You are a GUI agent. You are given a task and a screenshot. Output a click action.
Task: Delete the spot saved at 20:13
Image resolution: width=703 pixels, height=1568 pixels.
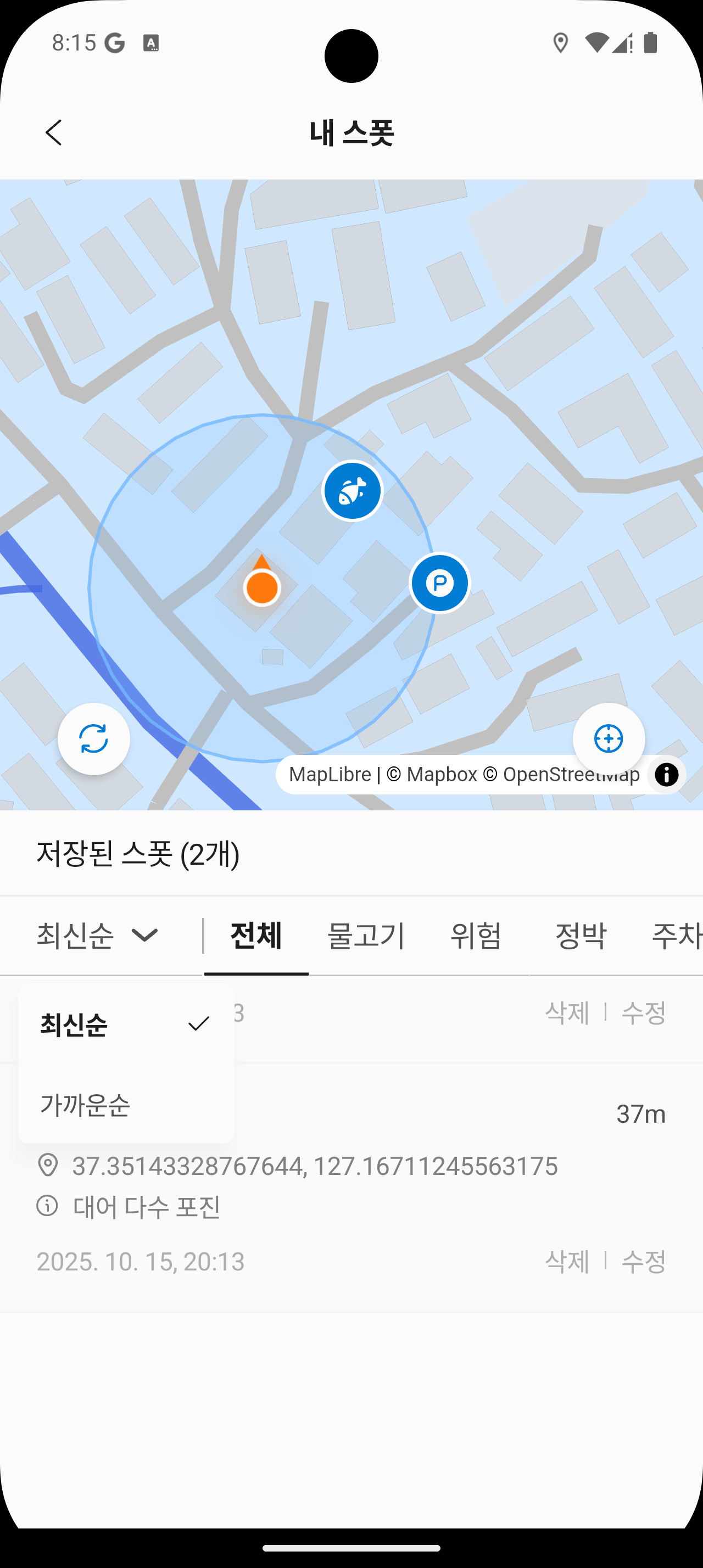567,1261
